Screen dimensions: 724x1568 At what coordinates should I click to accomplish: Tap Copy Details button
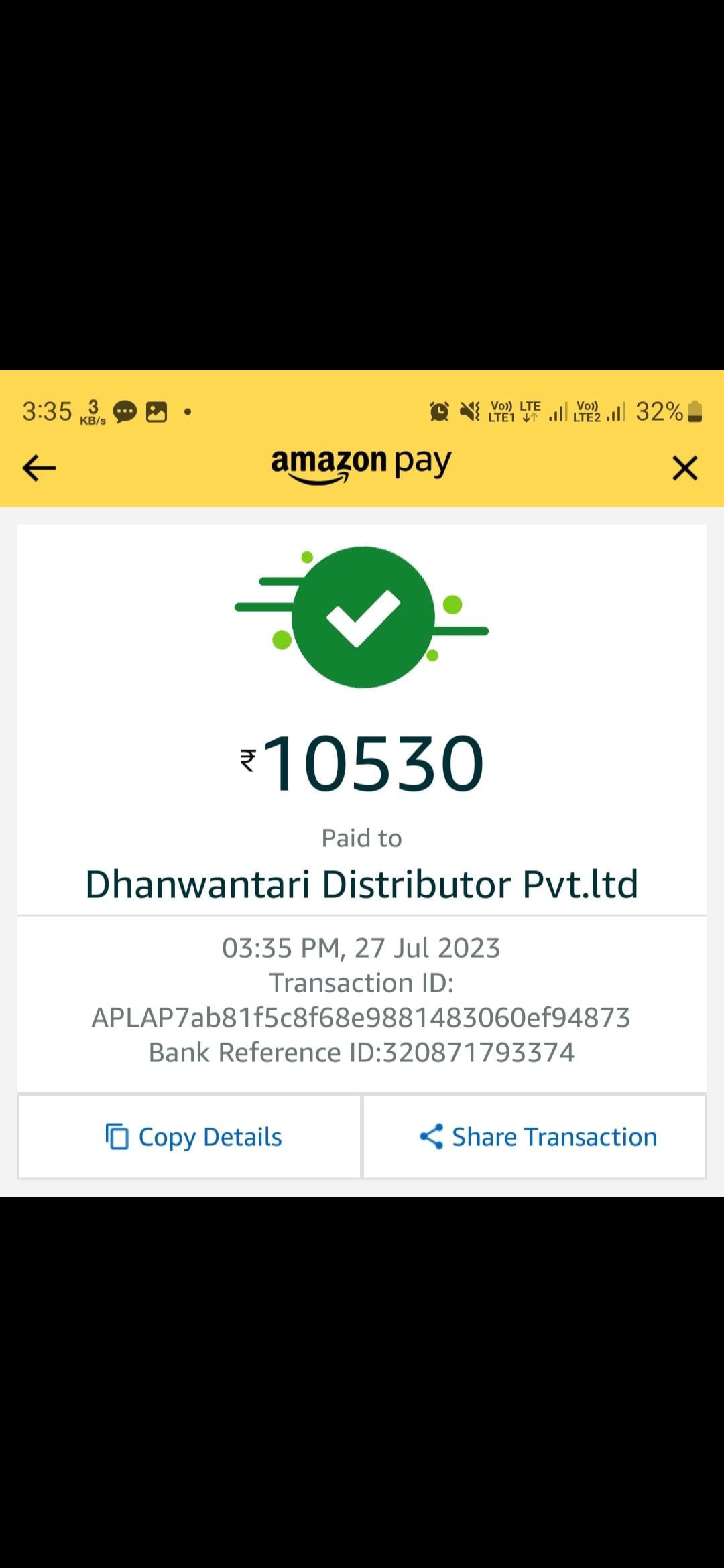pos(190,1136)
